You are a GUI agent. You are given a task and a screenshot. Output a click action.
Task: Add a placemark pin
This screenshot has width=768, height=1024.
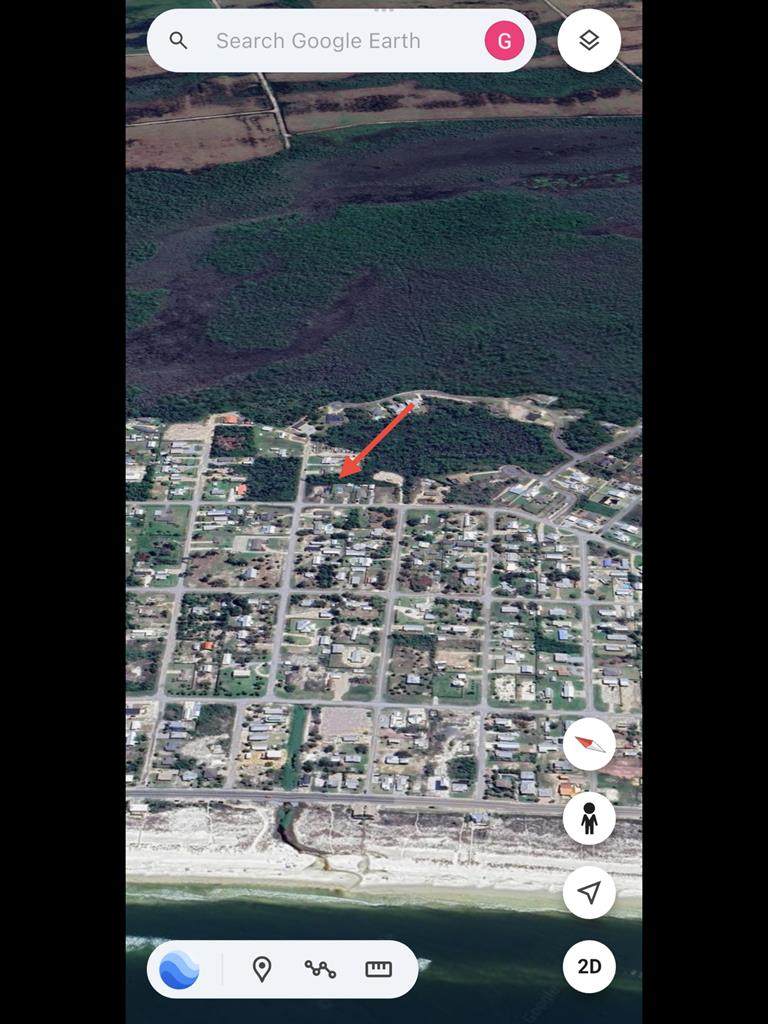(262, 969)
